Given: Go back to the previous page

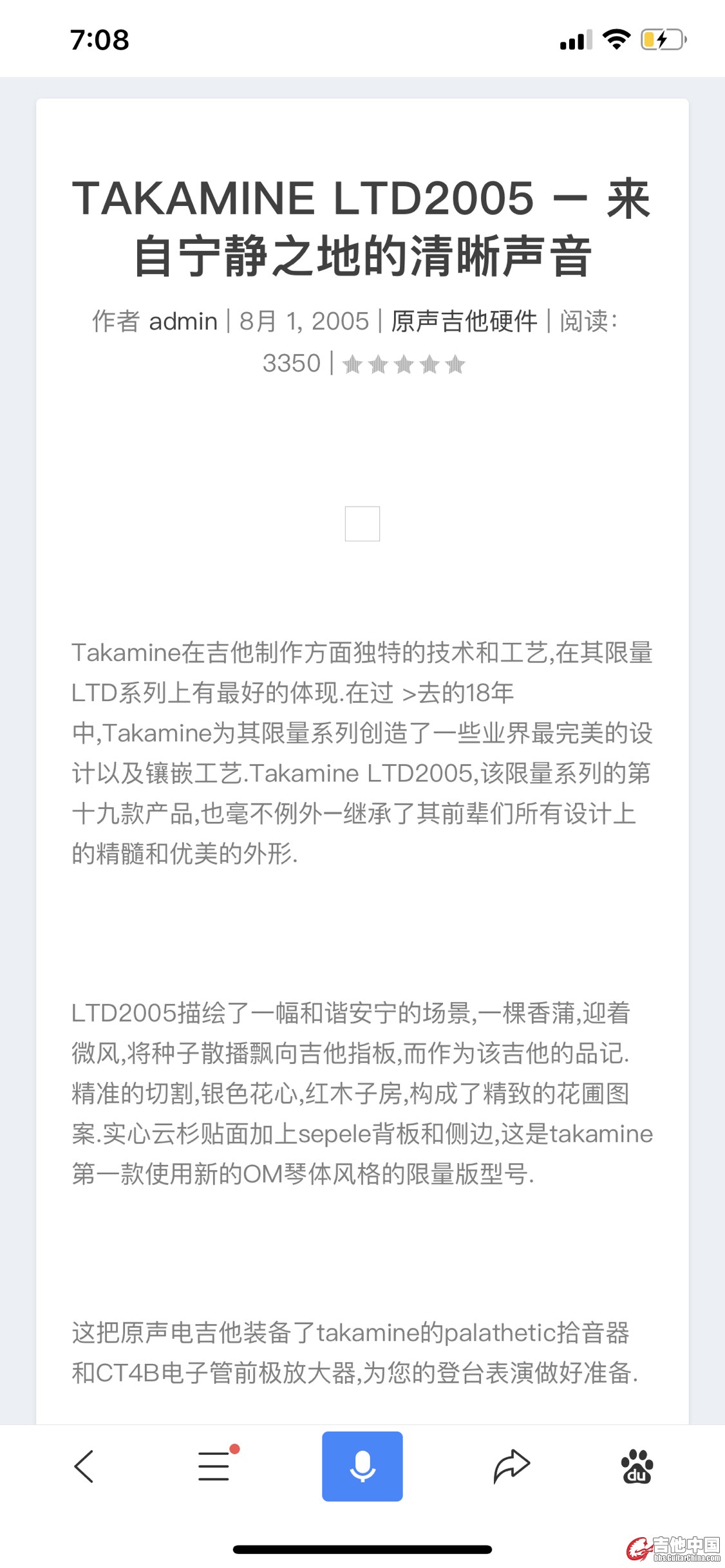Looking at the screenshot, I should click(x=84, y=1466).
